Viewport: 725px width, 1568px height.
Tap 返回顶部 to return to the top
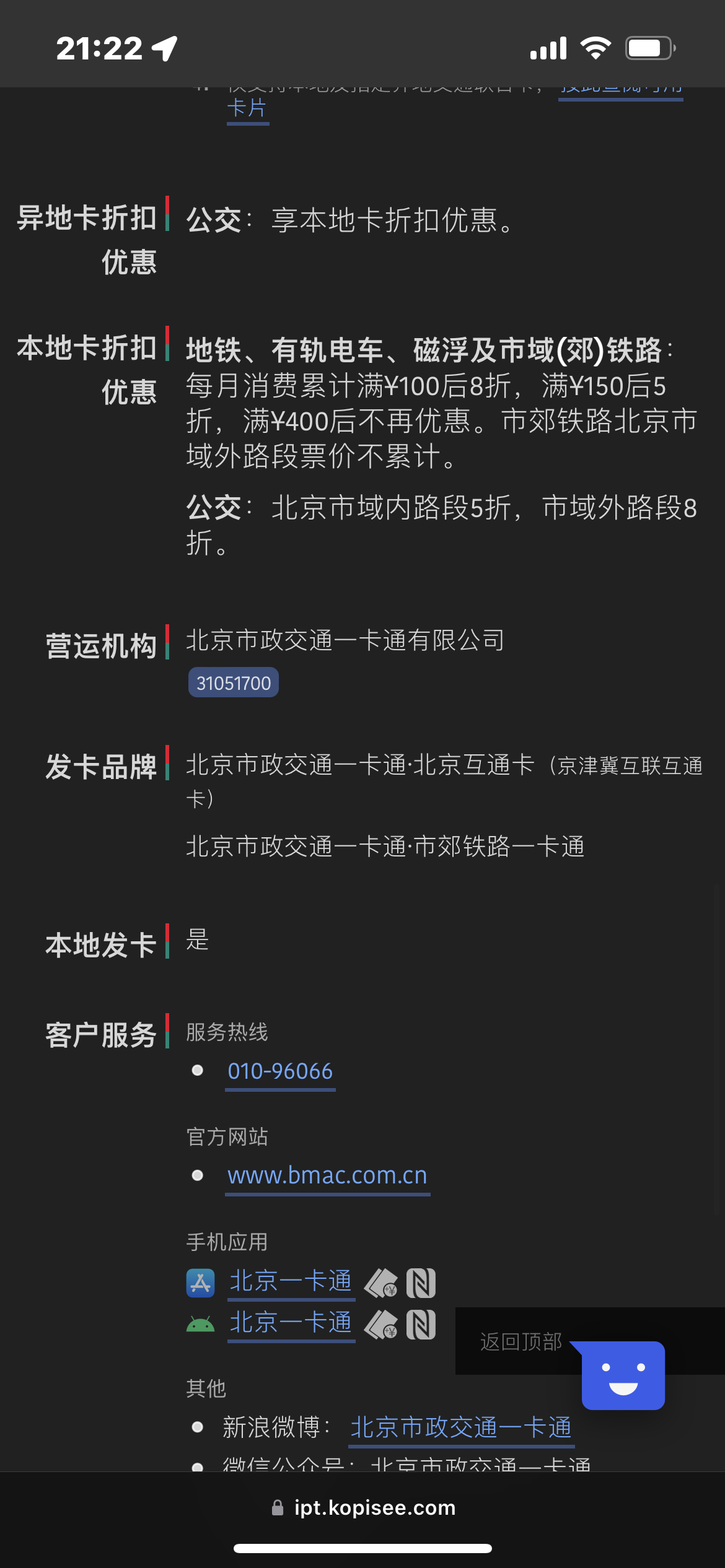[521, 1342]
